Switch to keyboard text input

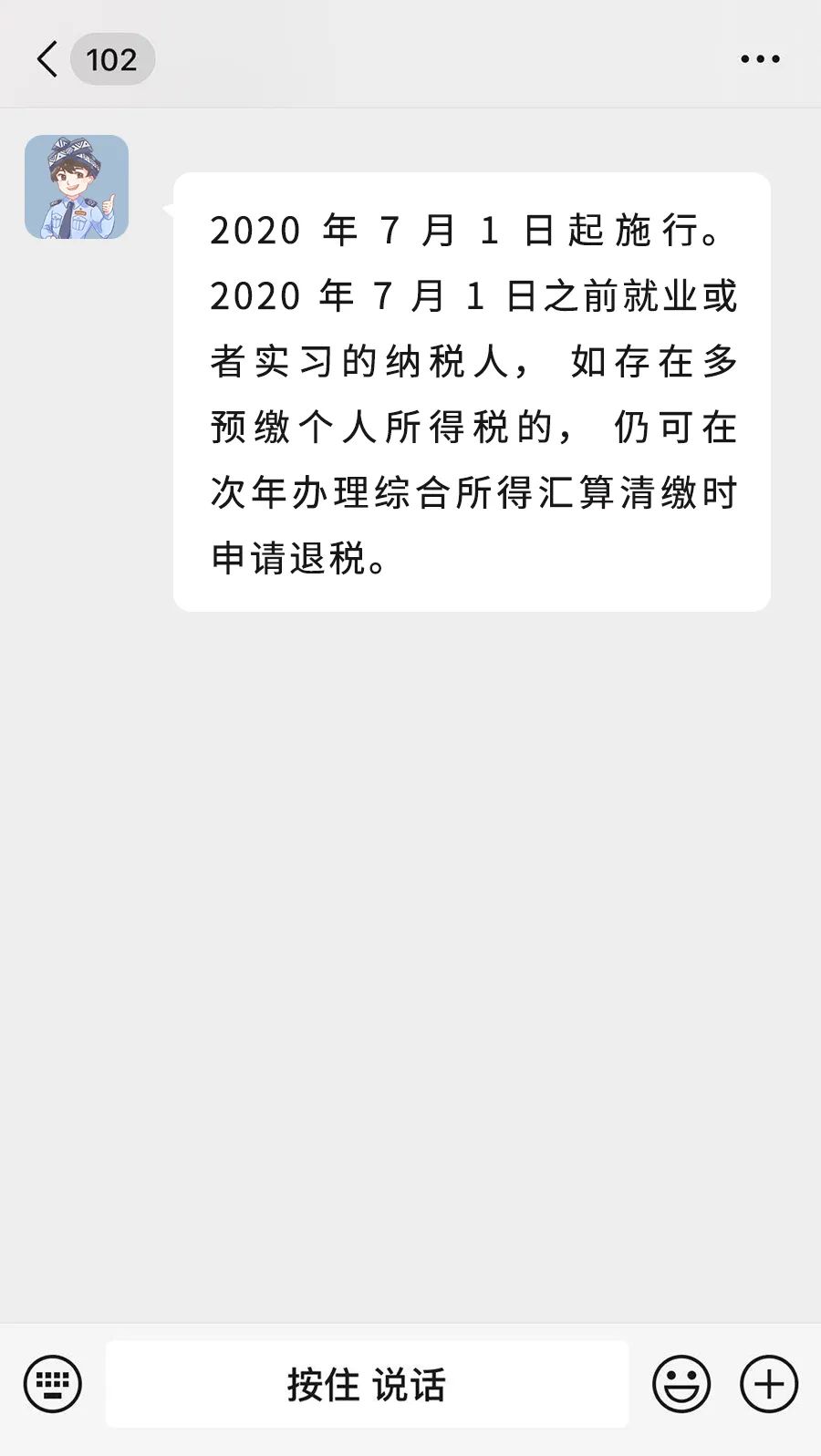53,1384
